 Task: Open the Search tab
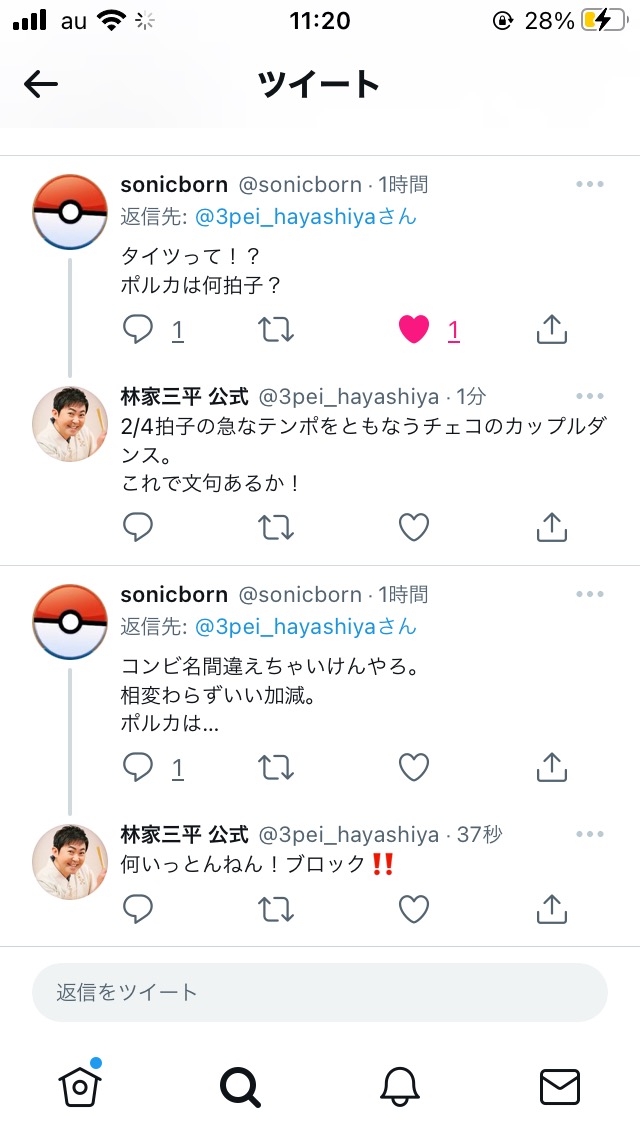240,1085
